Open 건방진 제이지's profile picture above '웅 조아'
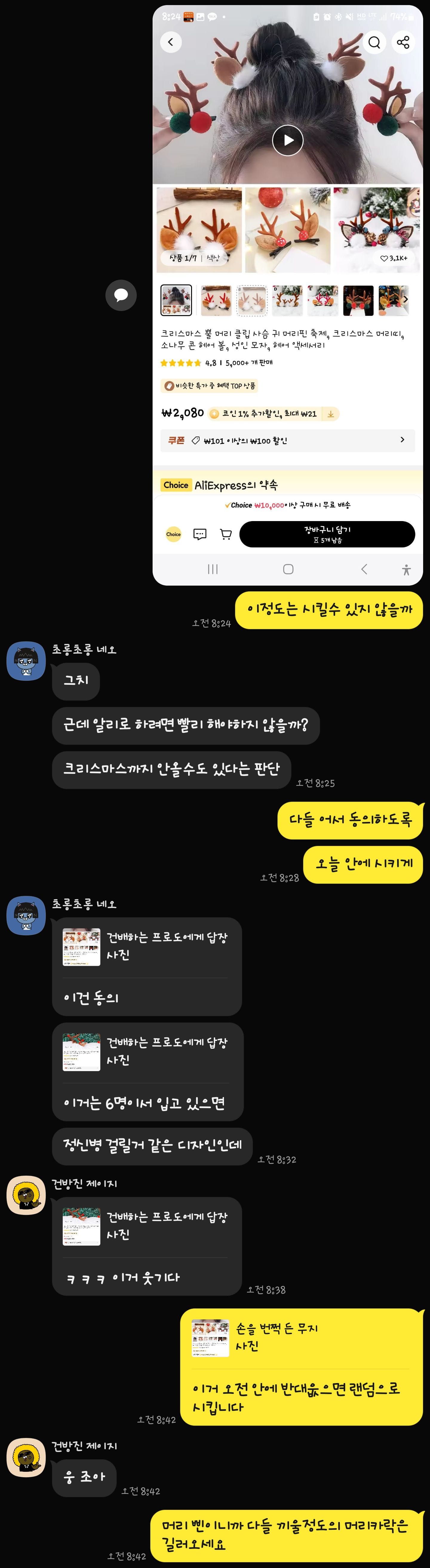This screenshot has width=430, height=1568. point(26,1458)
